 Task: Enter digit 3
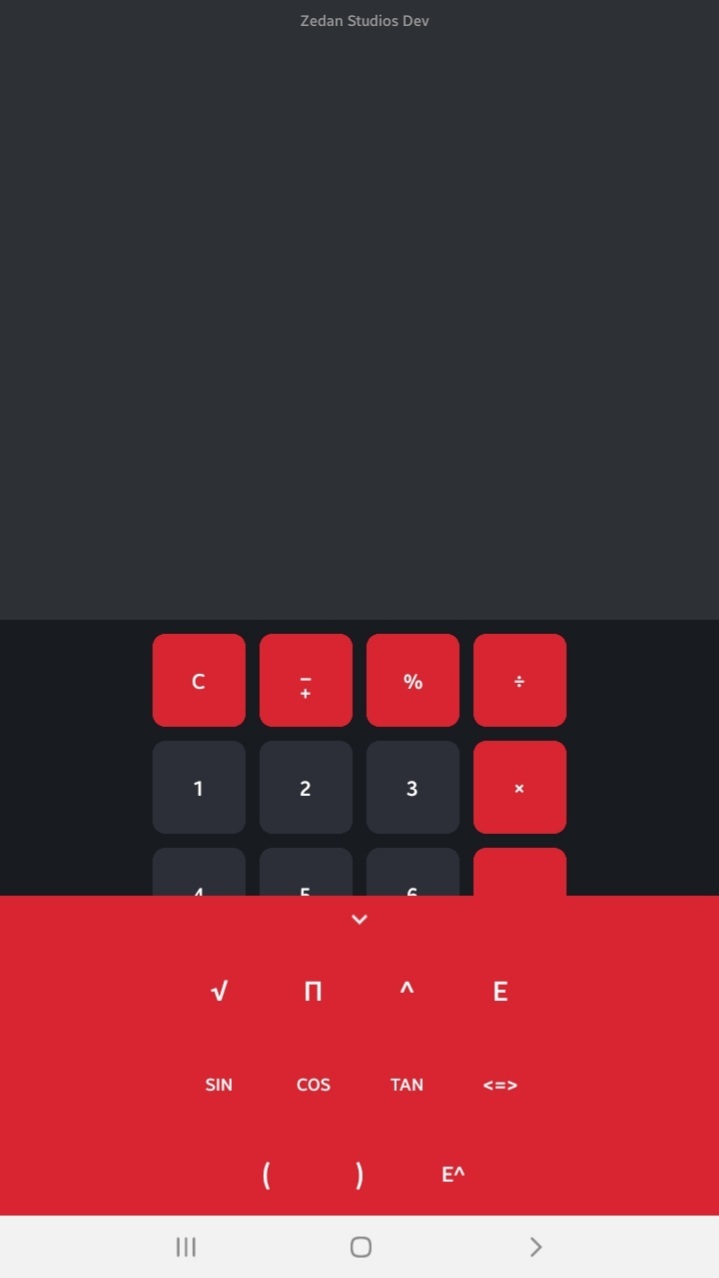[412, 788]
